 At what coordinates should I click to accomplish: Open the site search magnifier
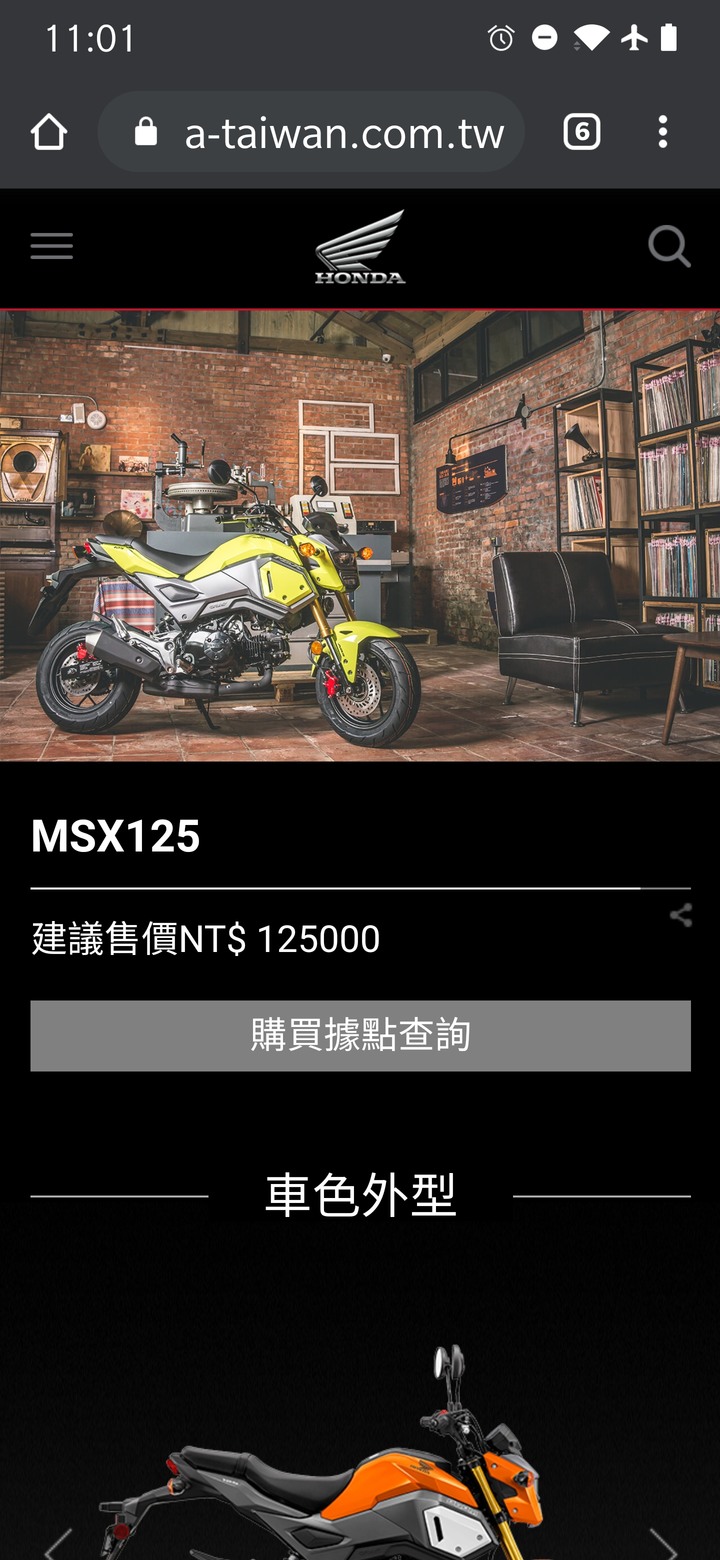coord(669,246)
